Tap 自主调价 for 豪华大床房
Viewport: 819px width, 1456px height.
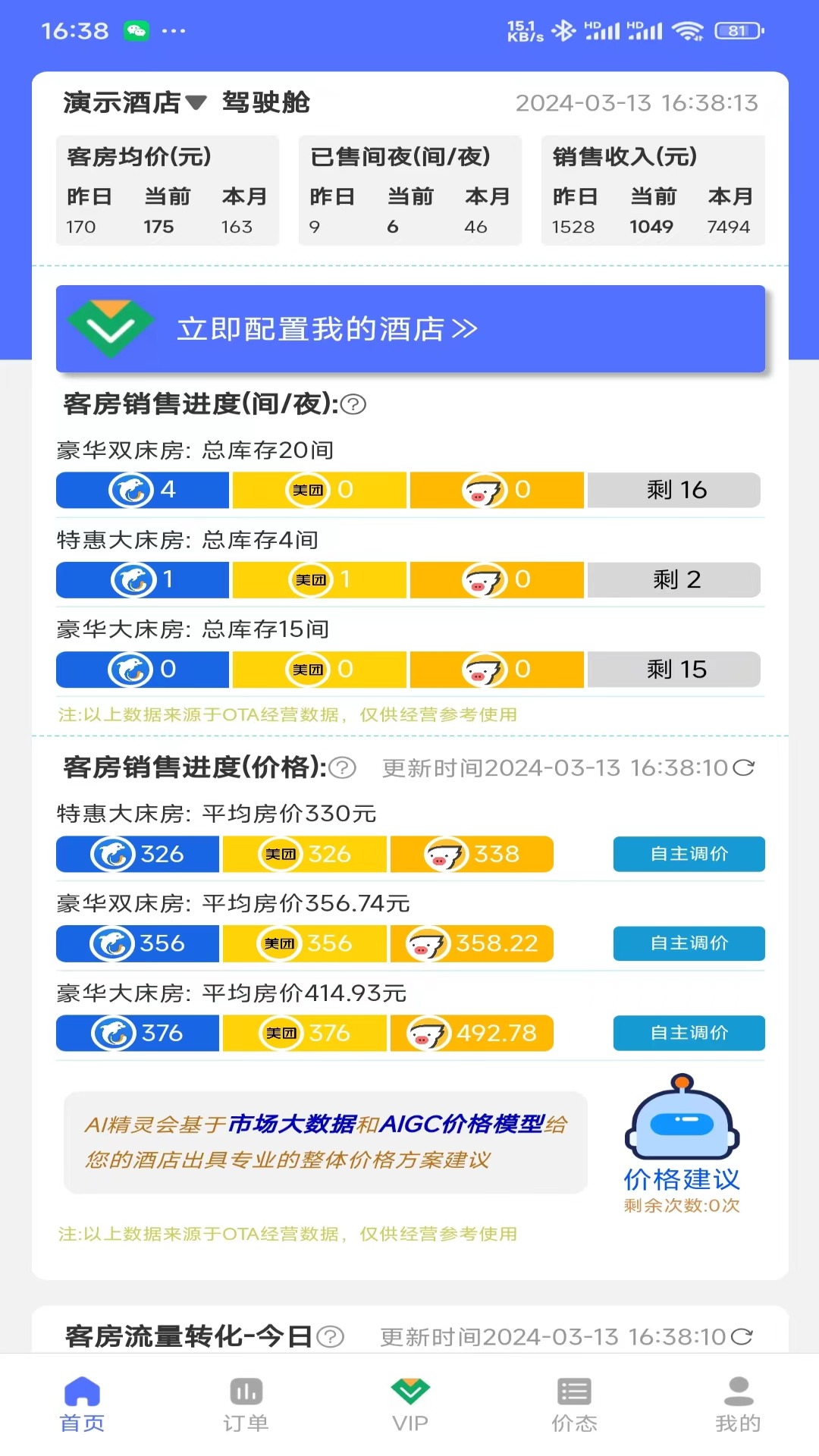pyautogui.click(x=689, y=1033)
